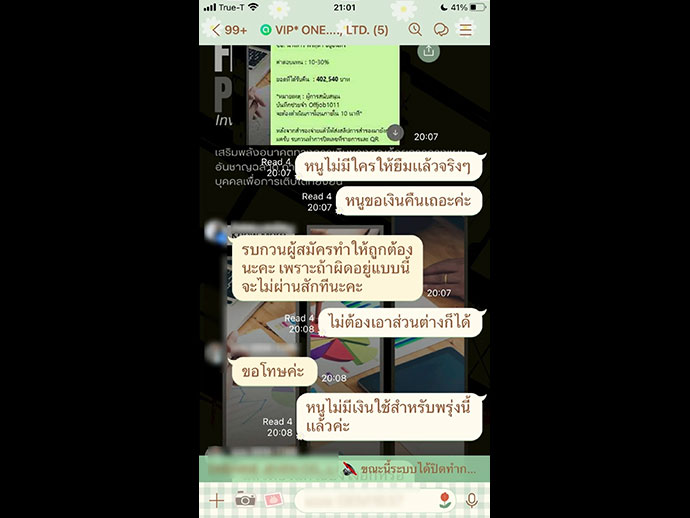Jump to latest messages arrow

click(x=396, y=132)
